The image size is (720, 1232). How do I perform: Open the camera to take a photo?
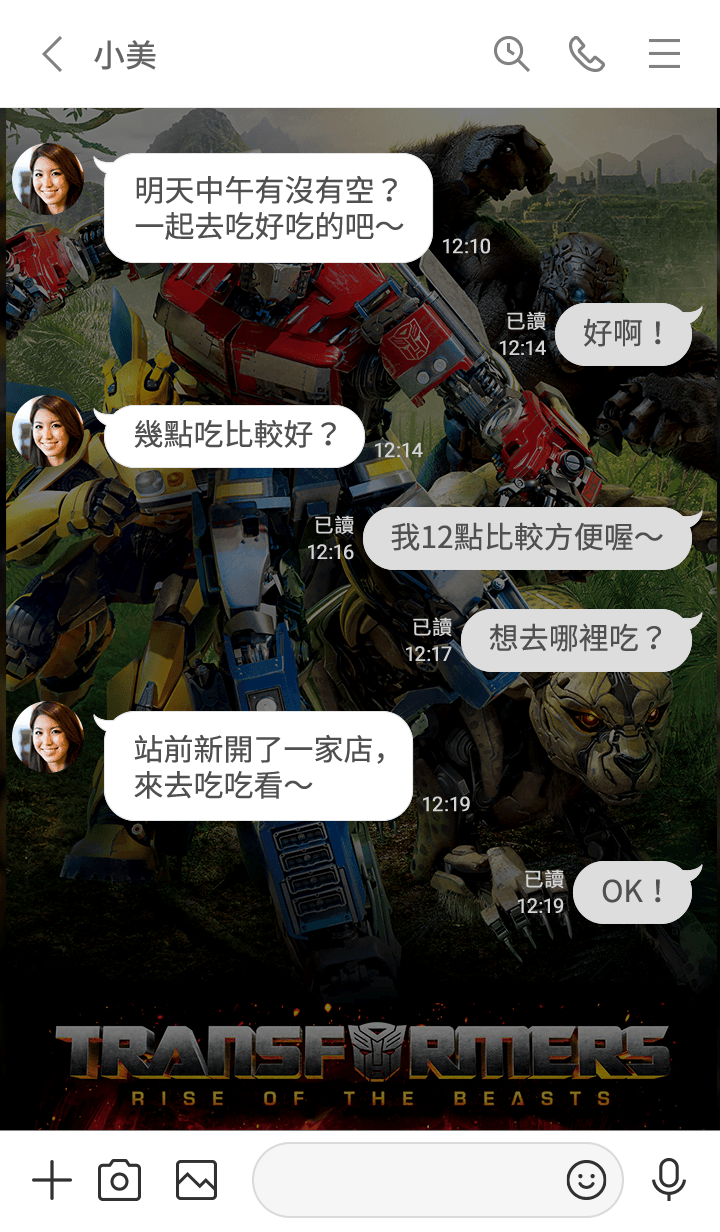coord(119,1181)
